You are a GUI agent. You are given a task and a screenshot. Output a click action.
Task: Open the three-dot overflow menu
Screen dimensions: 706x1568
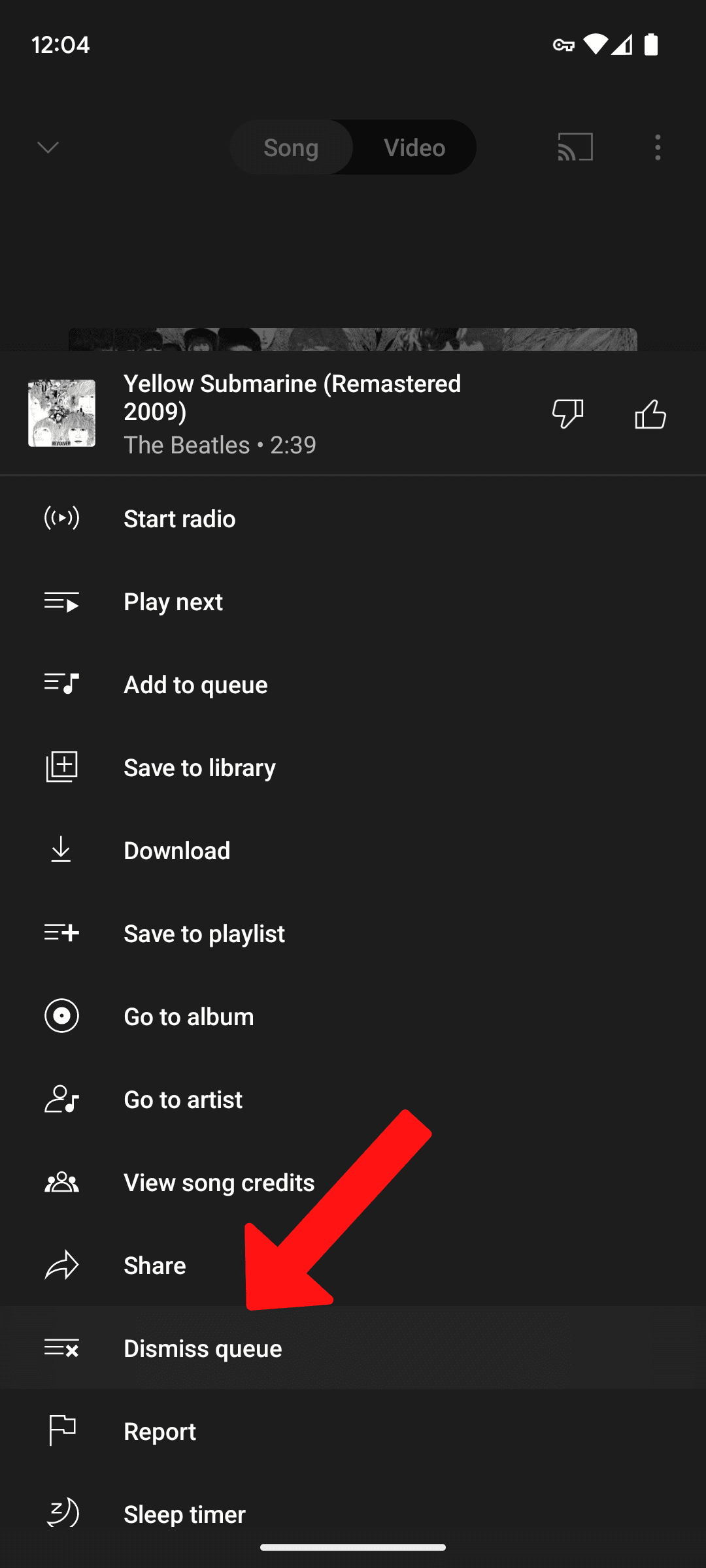click(657, 148)
